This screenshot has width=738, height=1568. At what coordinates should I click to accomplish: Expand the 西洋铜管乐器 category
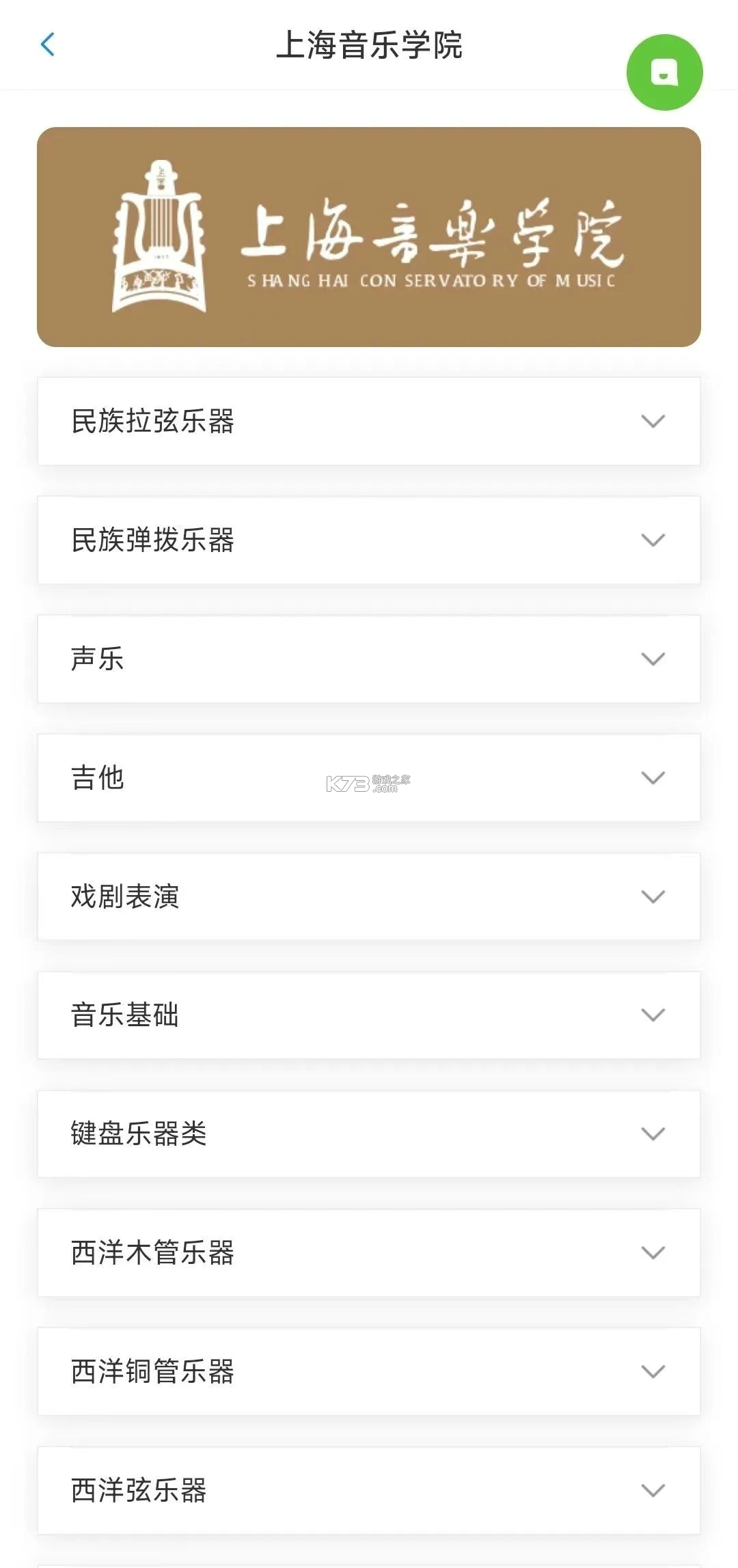coord(654,1371)
